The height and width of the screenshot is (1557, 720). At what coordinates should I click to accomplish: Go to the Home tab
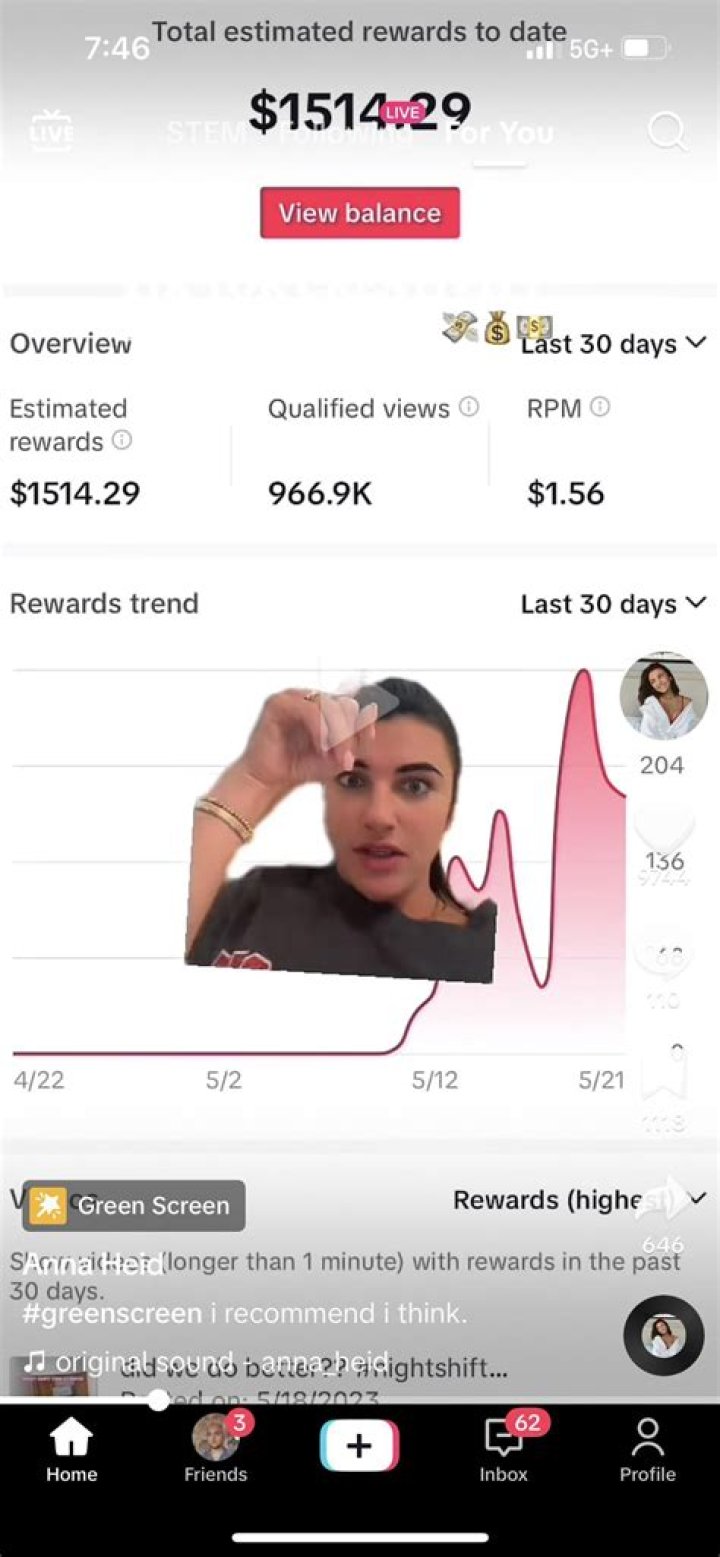[x=71, y=1450]
